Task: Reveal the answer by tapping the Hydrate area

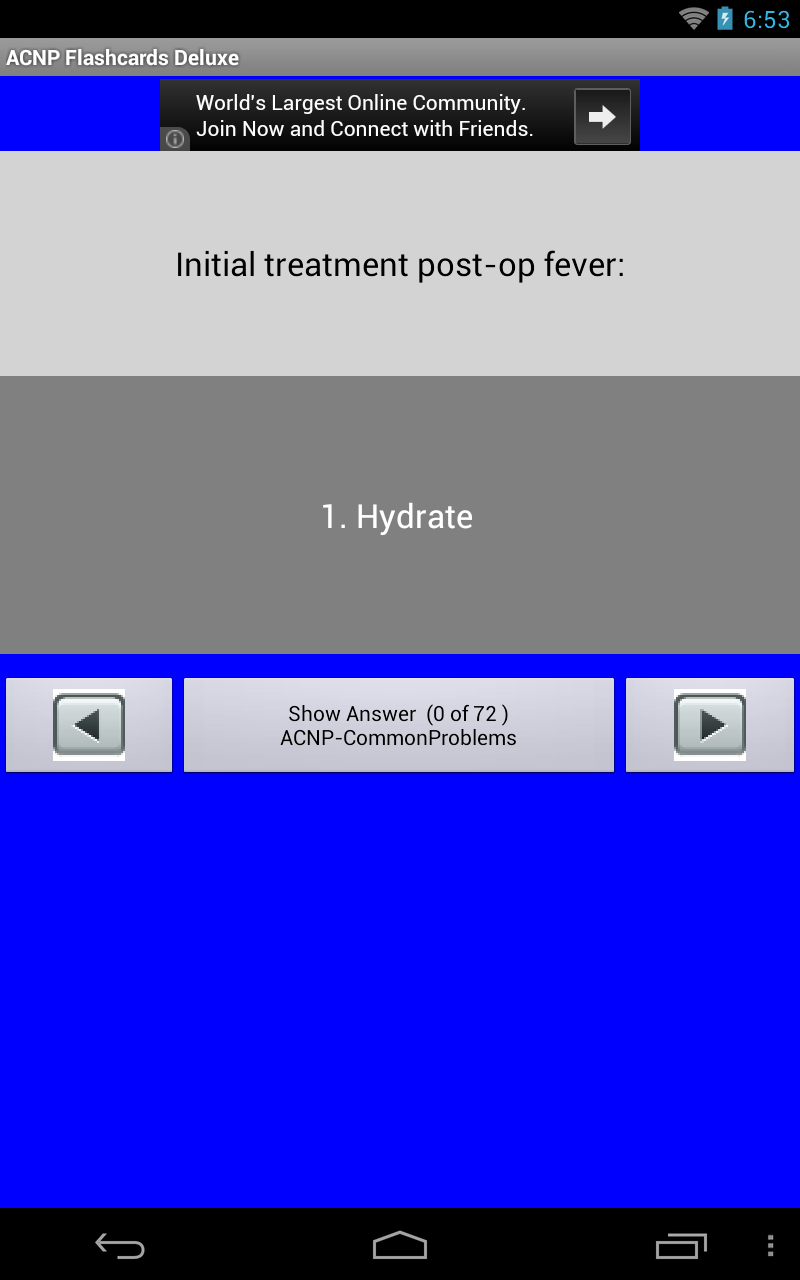Action: point(399,516)
